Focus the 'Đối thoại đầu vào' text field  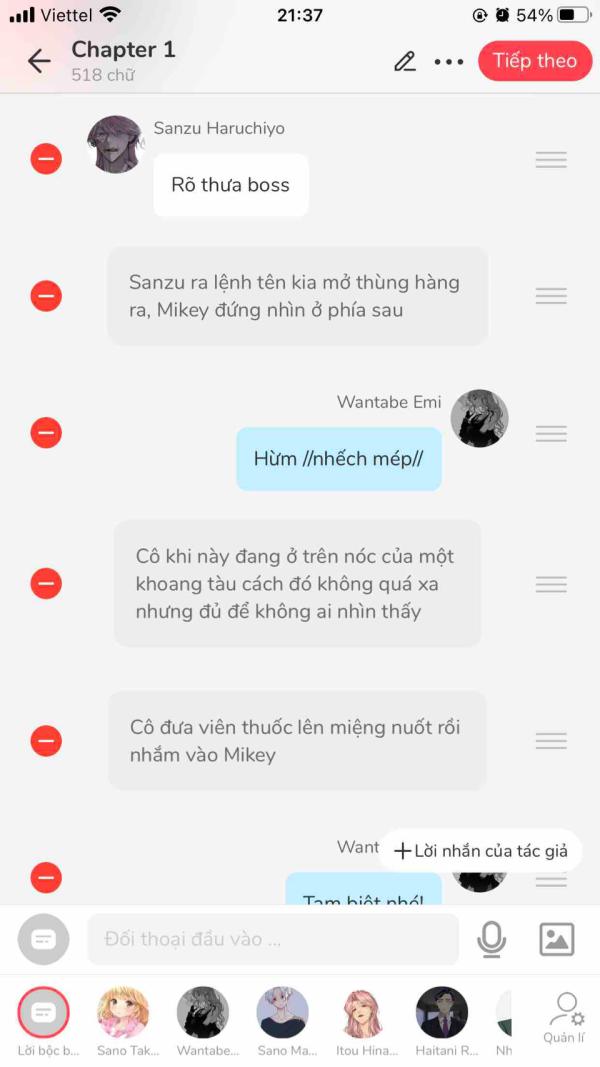[273, 939]
